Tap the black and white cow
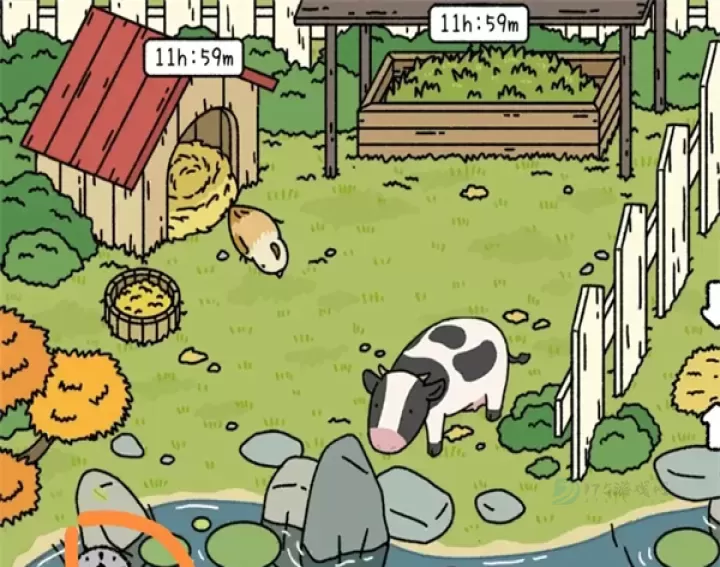720x567 pixels. point(438,380)
